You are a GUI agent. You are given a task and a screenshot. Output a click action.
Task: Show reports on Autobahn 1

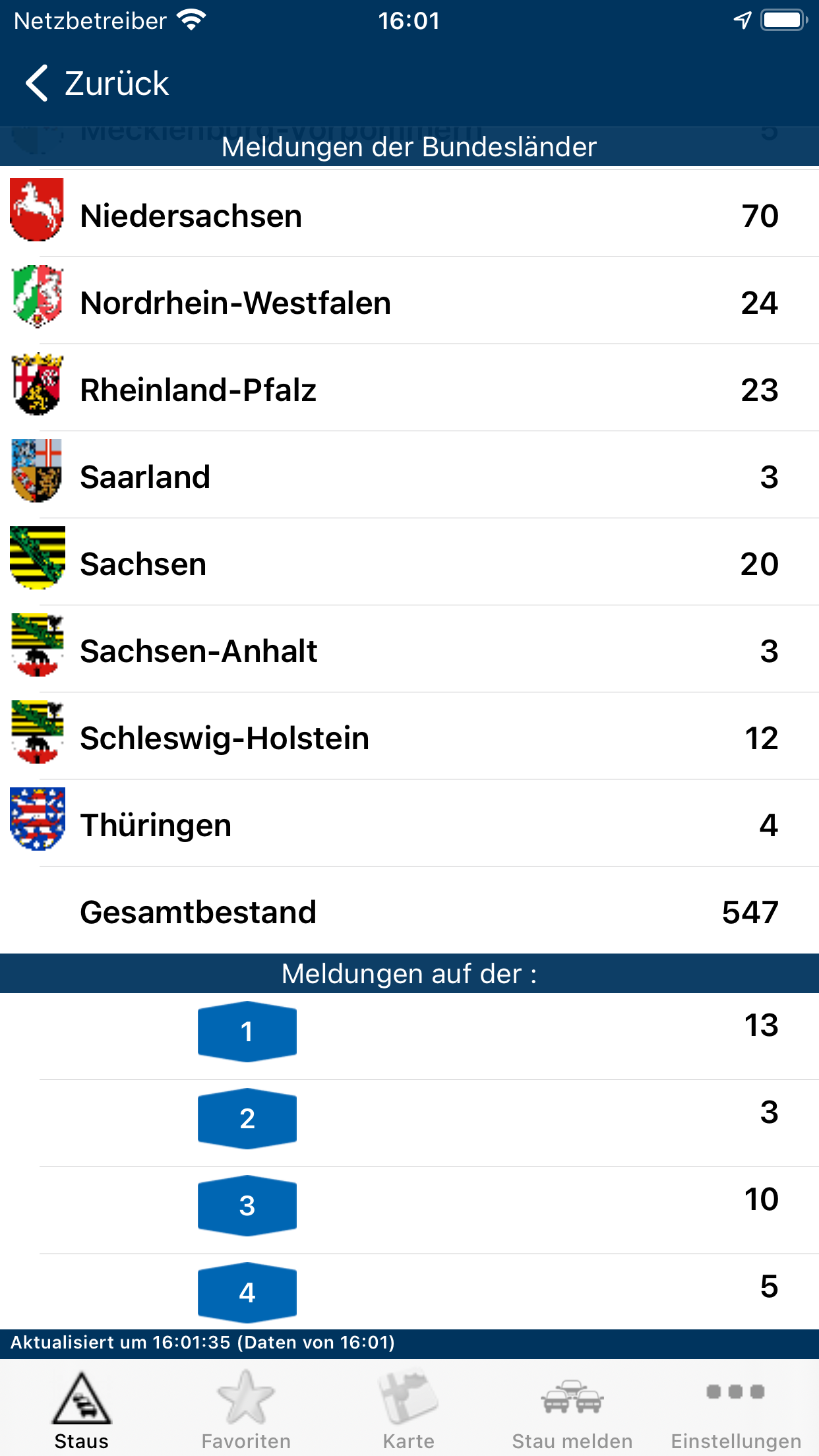tap(409, 1032)
